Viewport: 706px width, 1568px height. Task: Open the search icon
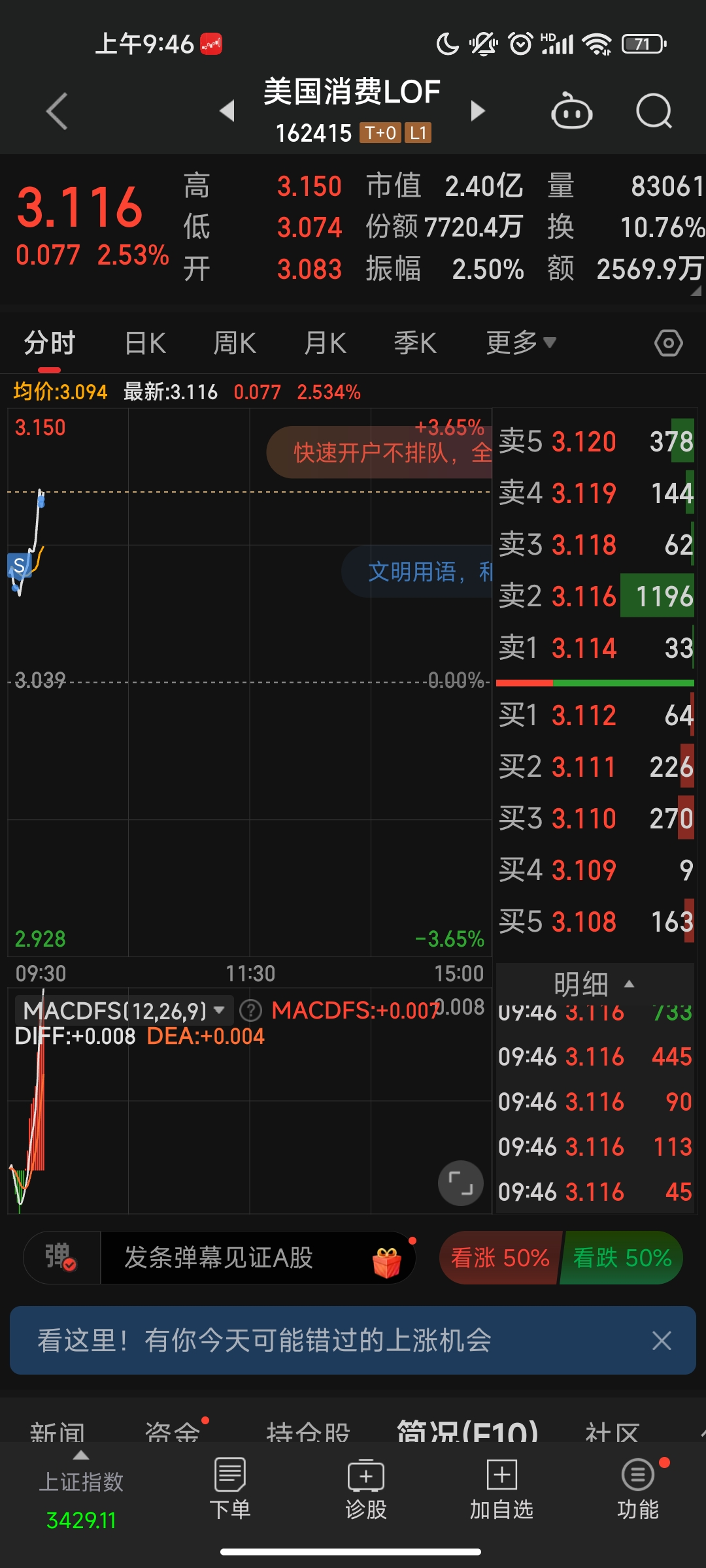(654, 111)
